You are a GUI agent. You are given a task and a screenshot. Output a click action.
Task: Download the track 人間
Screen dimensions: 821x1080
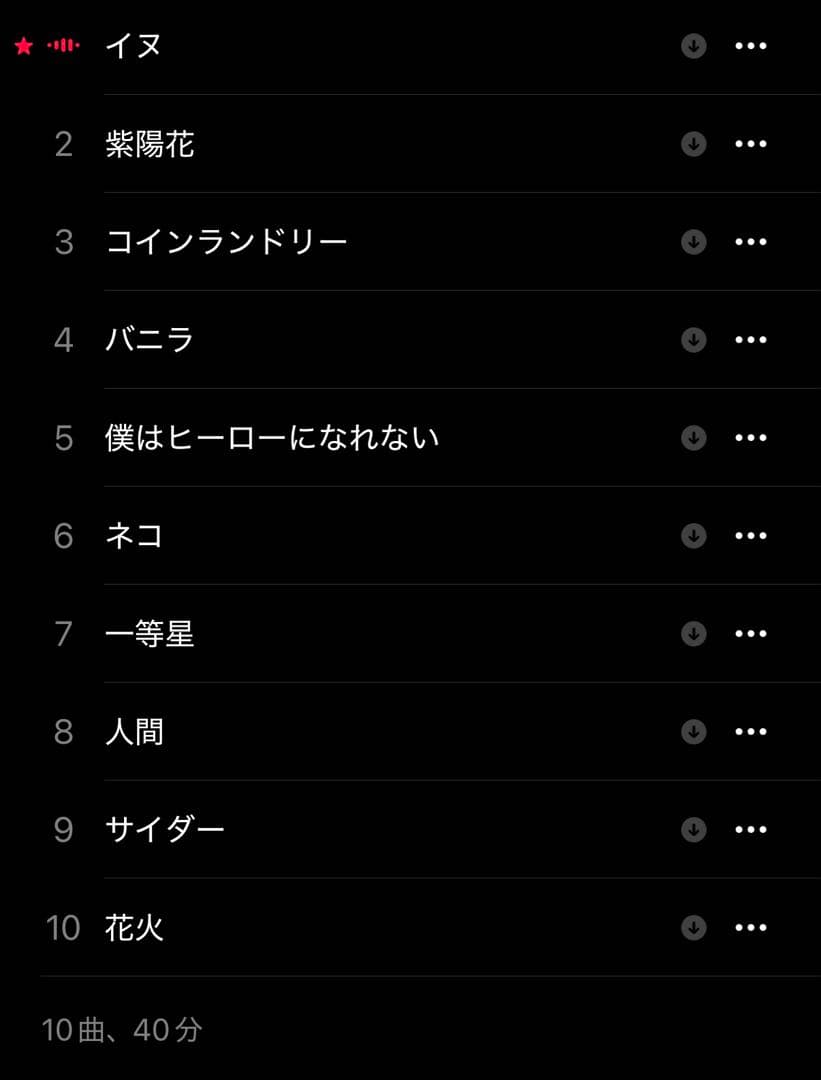click(x=692, y=731)
